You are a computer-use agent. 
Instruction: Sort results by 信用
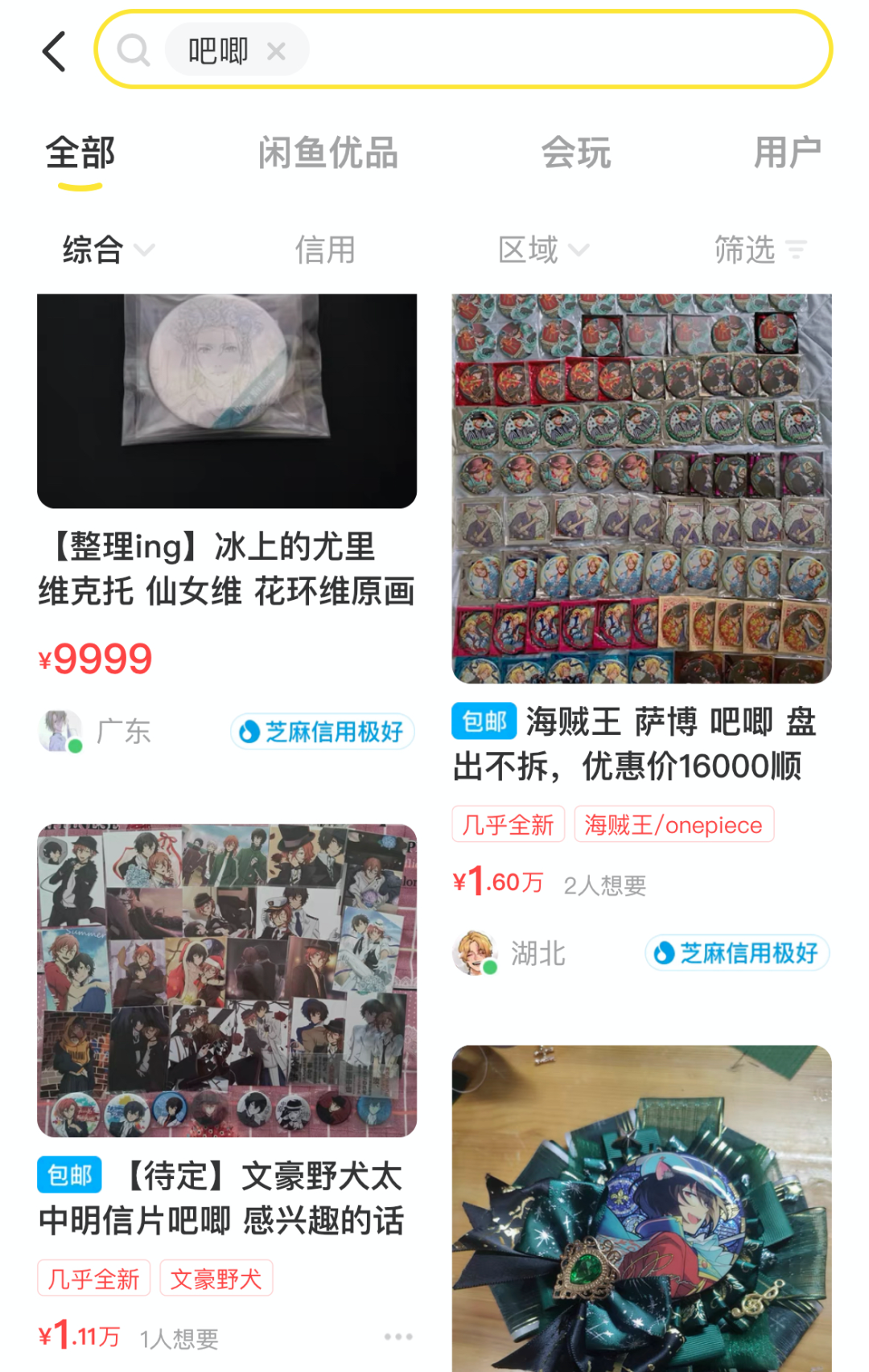coord(324,250)
